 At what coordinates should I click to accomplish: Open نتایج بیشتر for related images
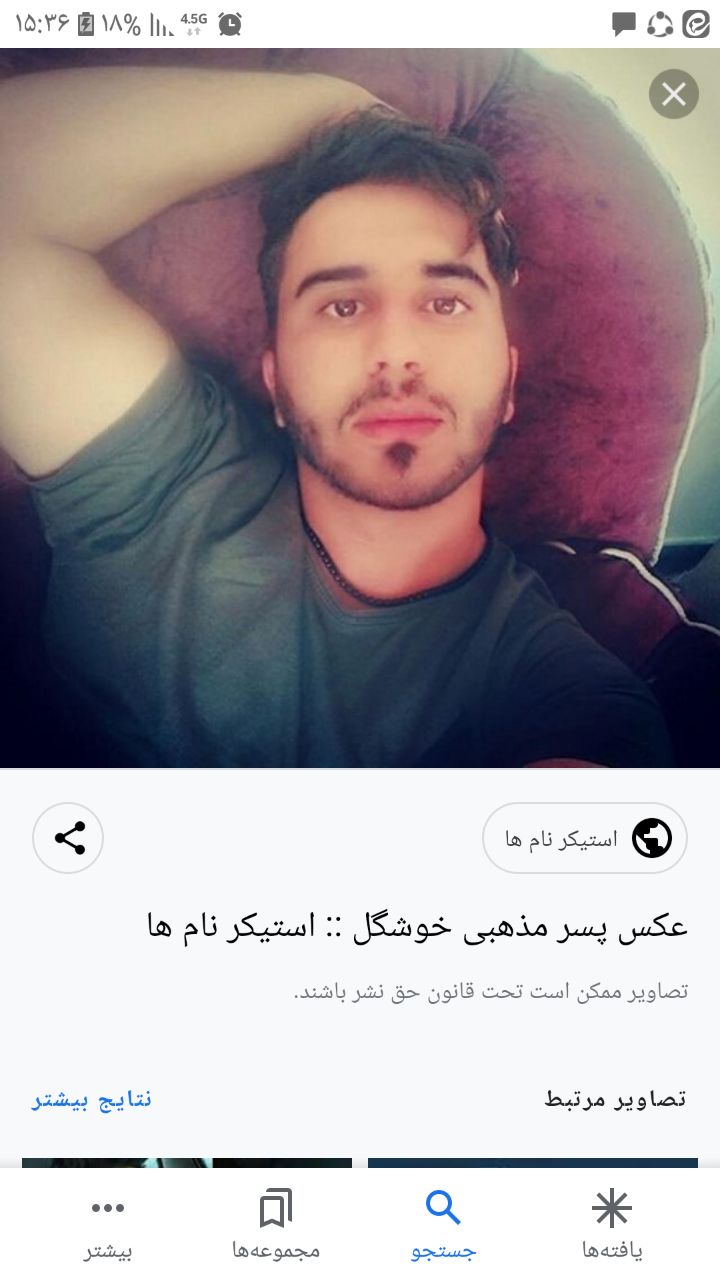click(92, 1099)
